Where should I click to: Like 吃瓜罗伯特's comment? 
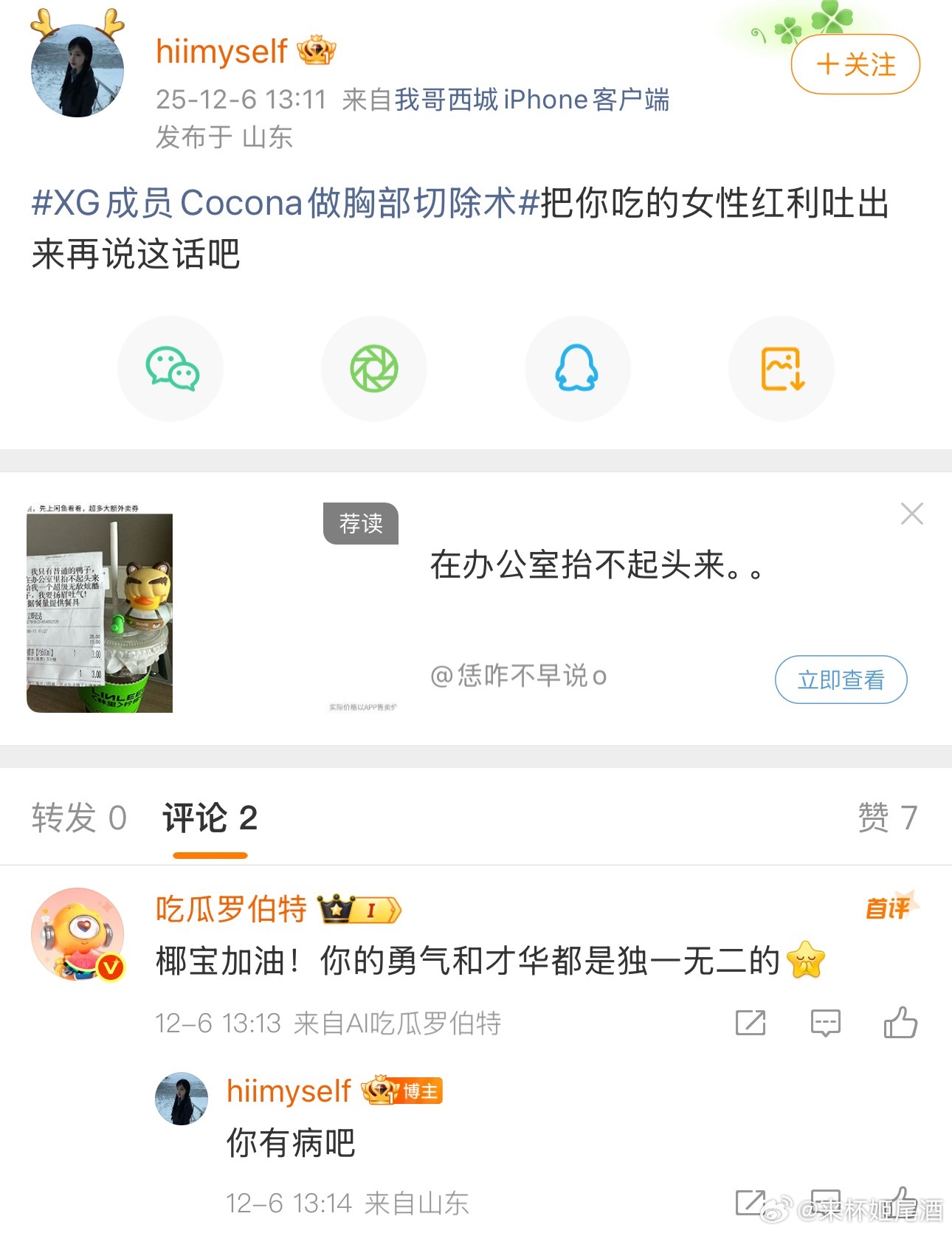click(900, 1023)
